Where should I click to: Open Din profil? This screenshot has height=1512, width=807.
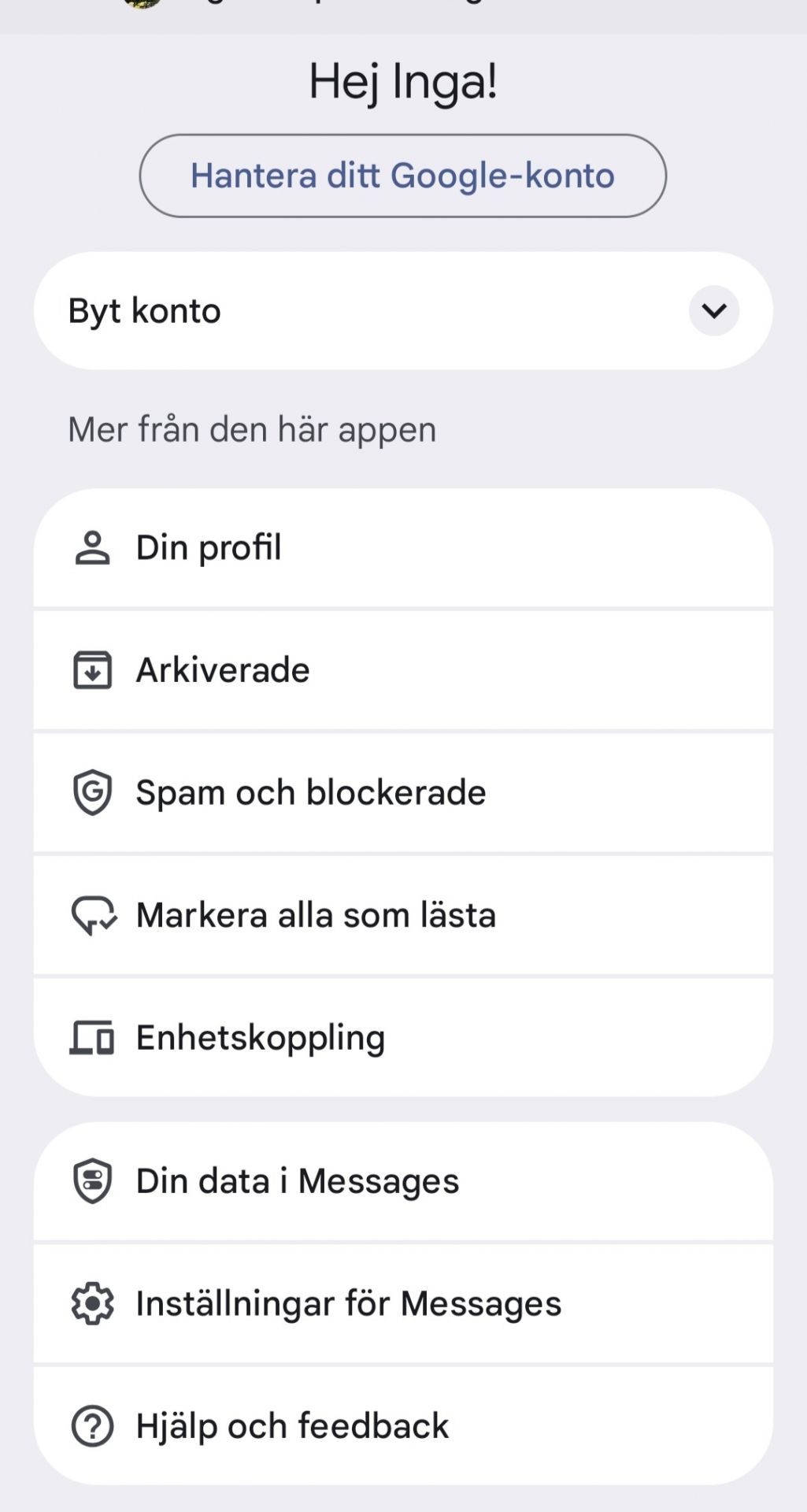[402, 548]
